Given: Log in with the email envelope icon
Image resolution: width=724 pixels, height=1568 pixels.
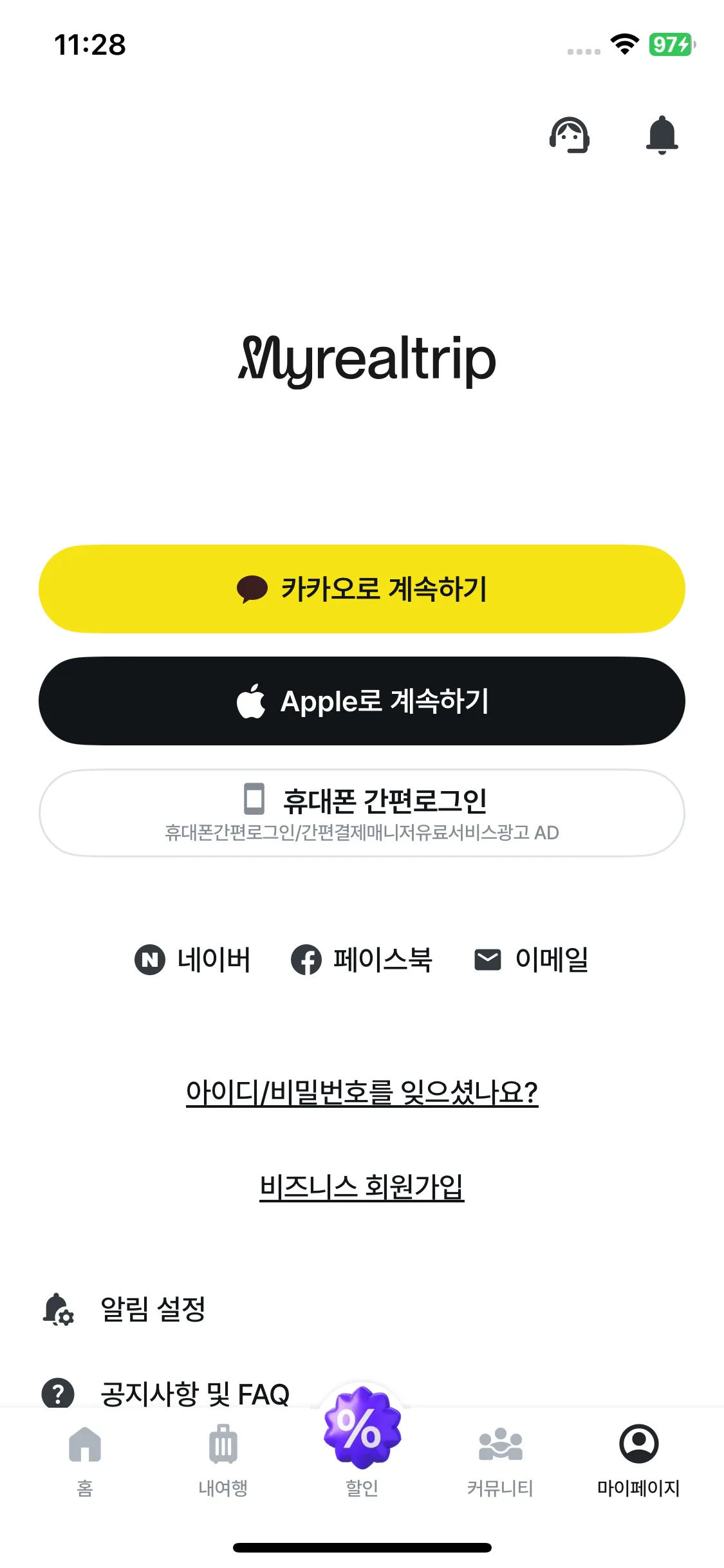Looking at the screenshot, I should tap(488, 960).
